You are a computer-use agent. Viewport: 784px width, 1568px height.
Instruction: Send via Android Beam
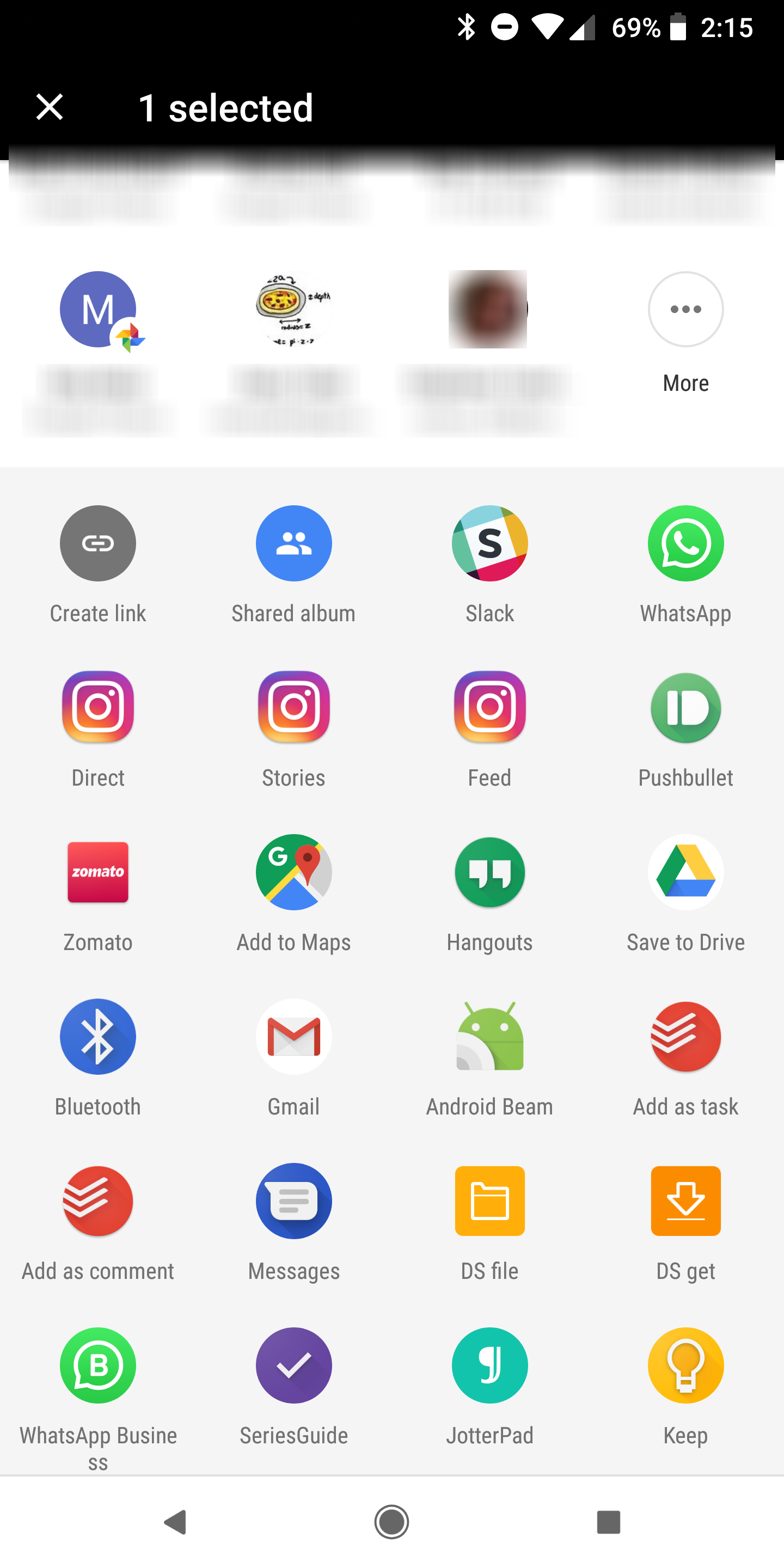click(489, 1037)
